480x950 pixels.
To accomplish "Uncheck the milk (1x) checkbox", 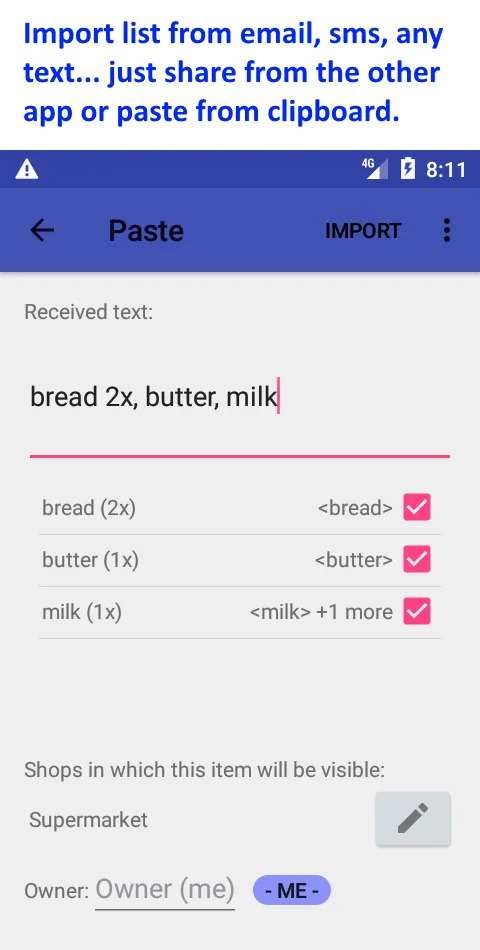I will tap(417, 611).
